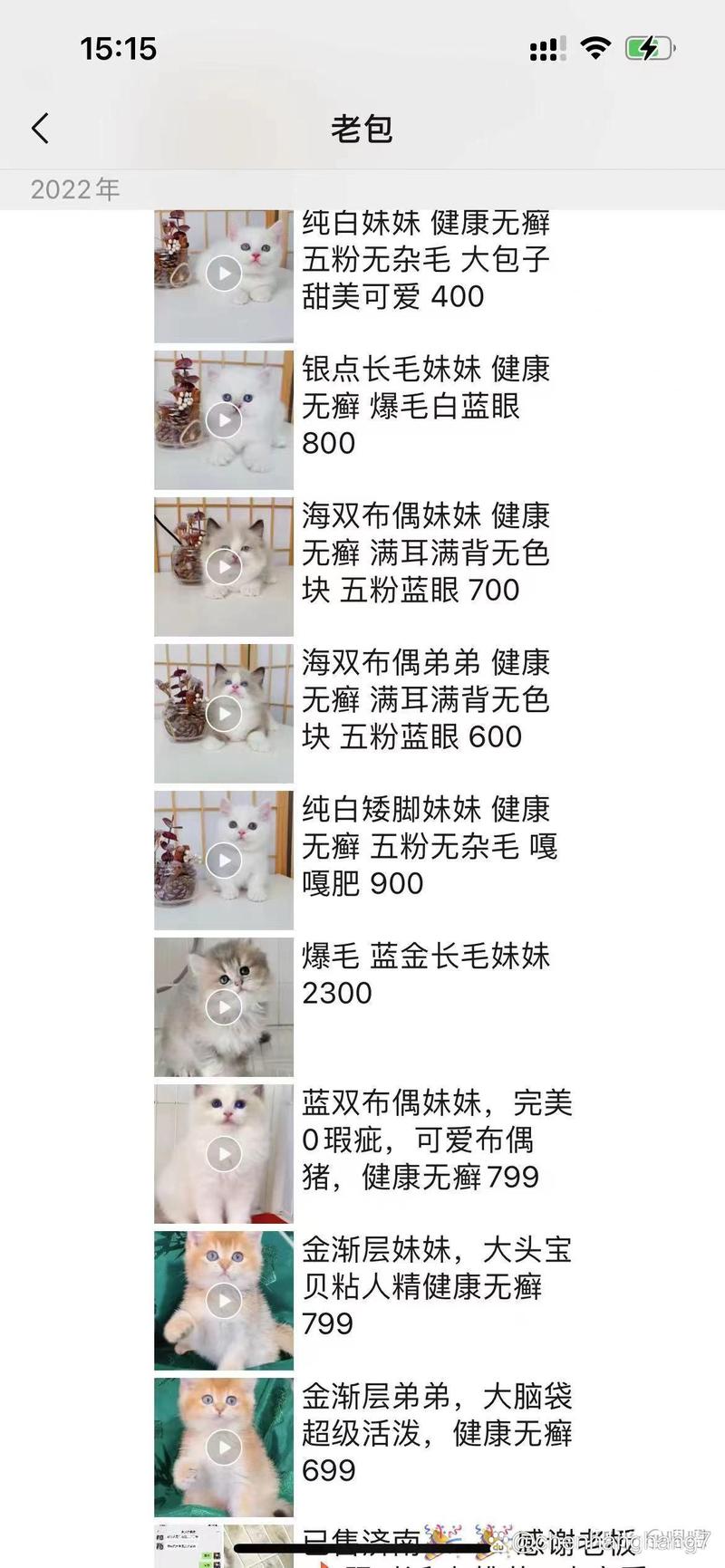Tap the 纯白妹妹 kitten thumbnail image

(222, 272)
